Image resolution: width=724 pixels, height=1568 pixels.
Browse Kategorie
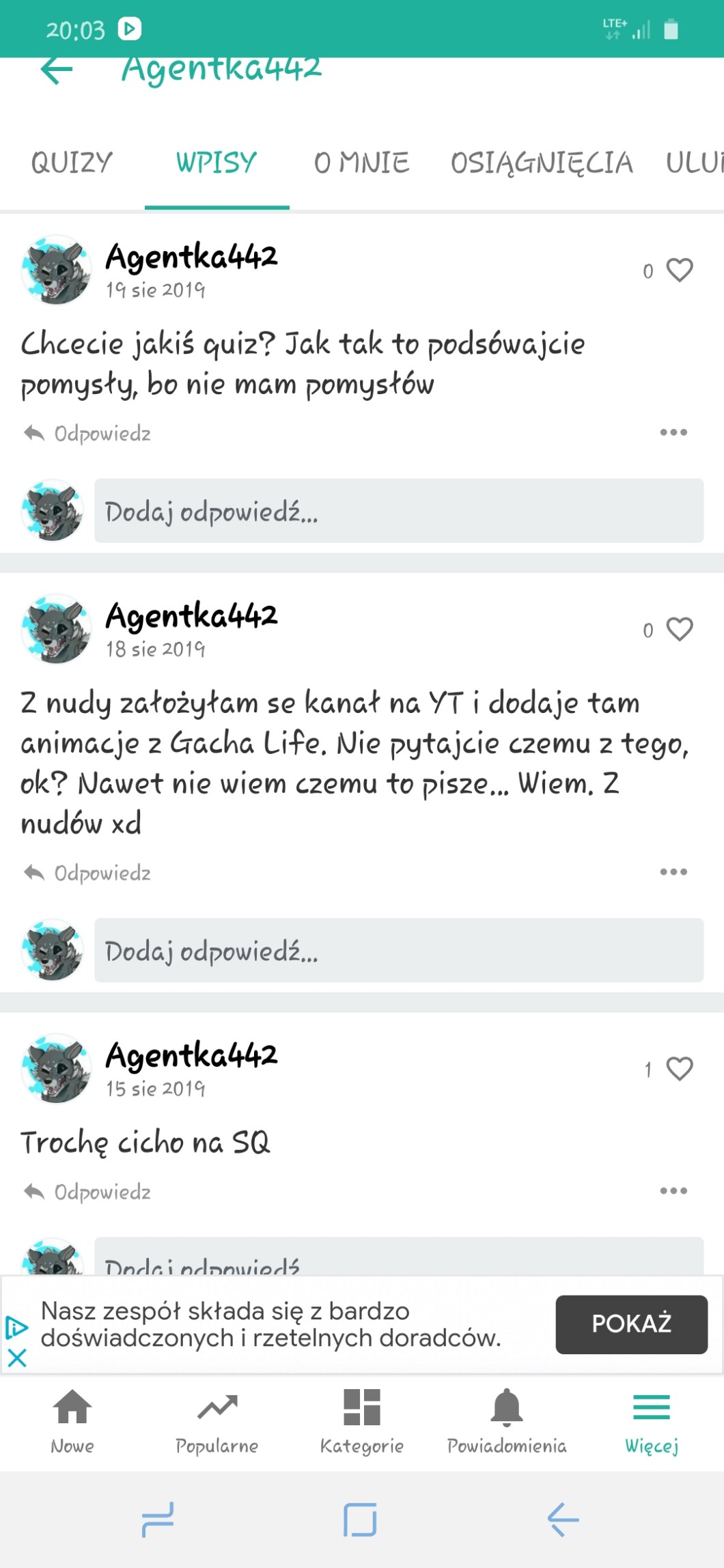pos(362,1420)
